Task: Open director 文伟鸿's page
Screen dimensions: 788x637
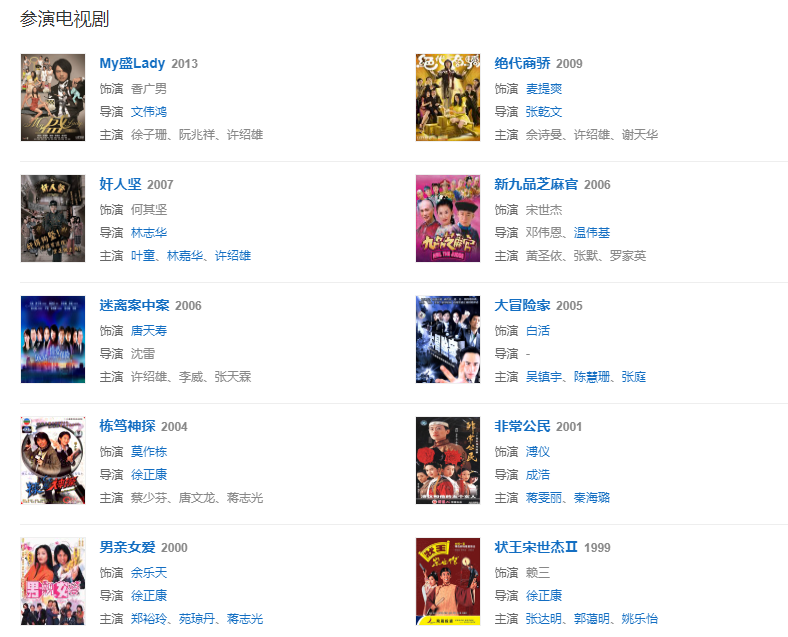Action: (149, 111)
